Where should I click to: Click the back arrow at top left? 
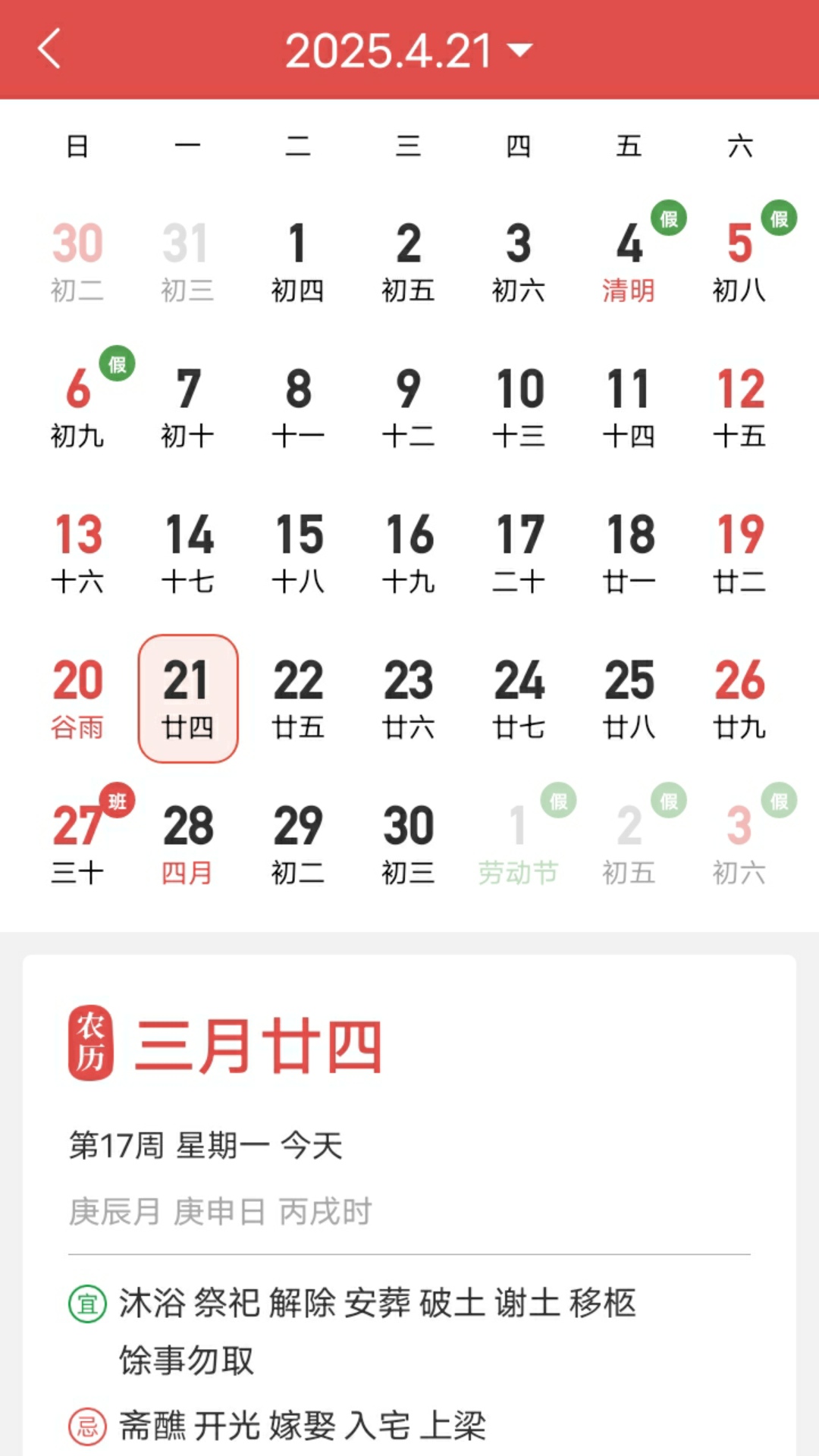pyautogui.click(x=48, y=50)
